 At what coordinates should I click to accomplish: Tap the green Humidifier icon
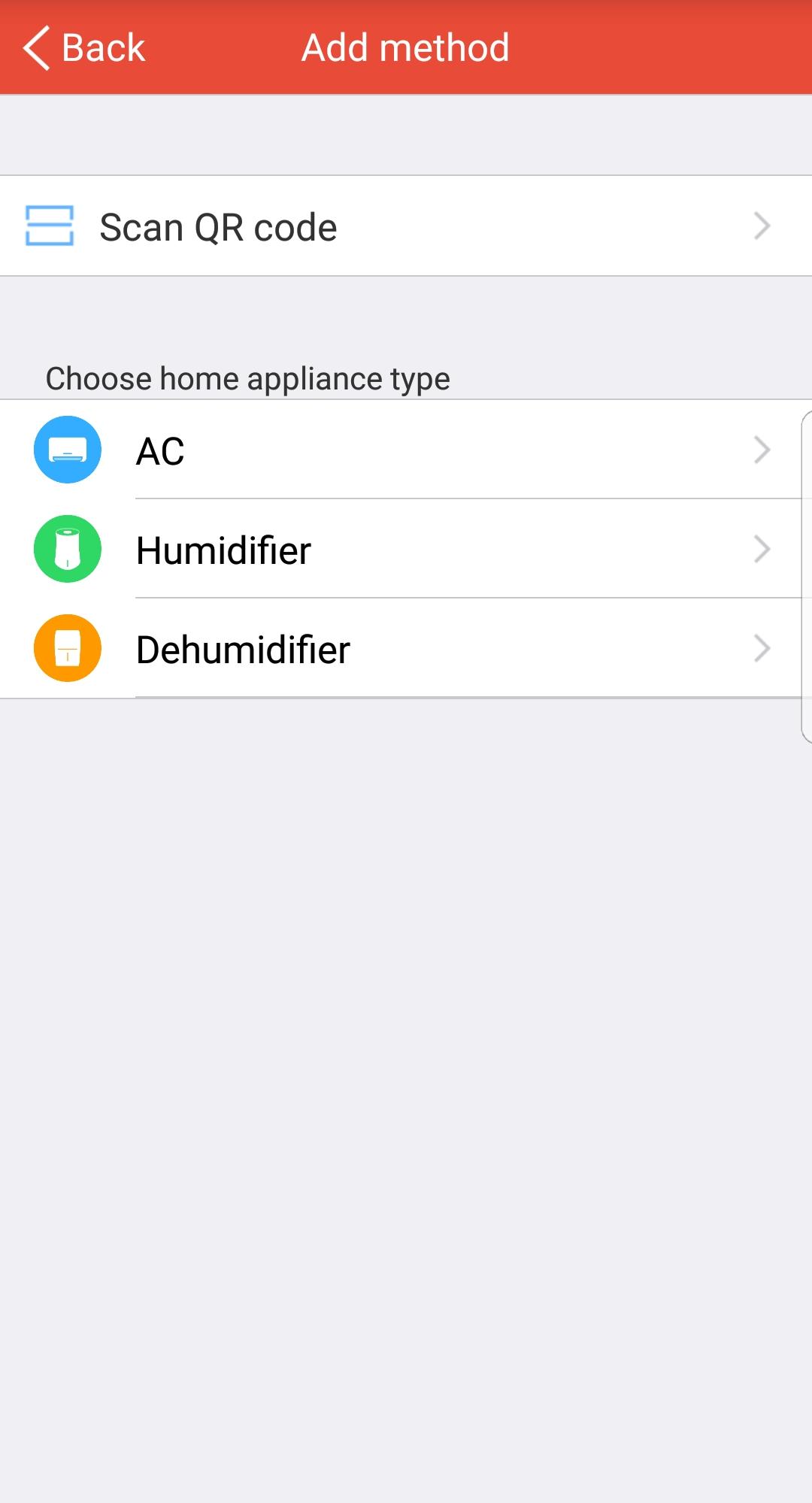pos(67,549)
